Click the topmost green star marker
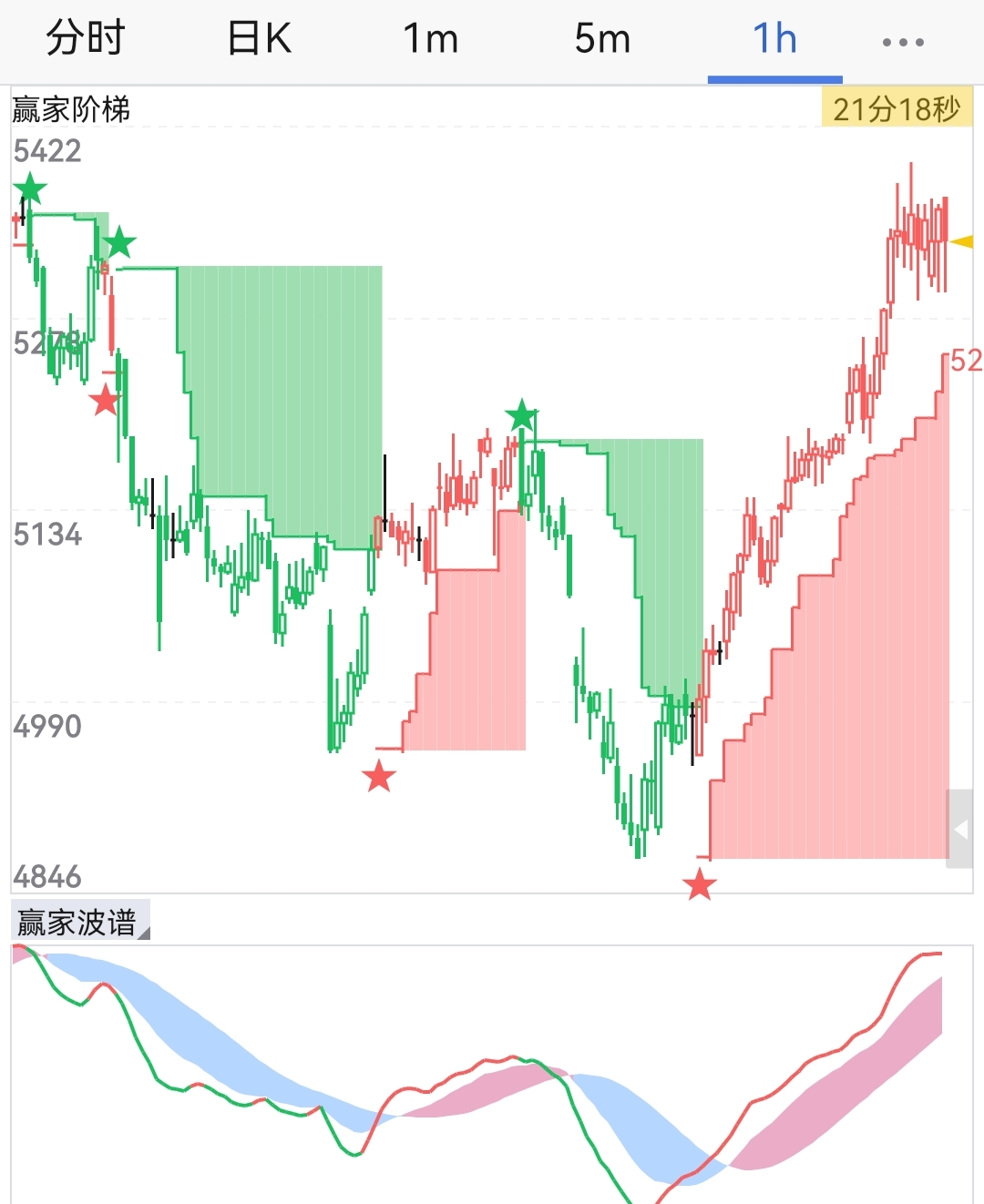Image resolution: width=984 pixels, height=1204 pixels. coord(28,190)
